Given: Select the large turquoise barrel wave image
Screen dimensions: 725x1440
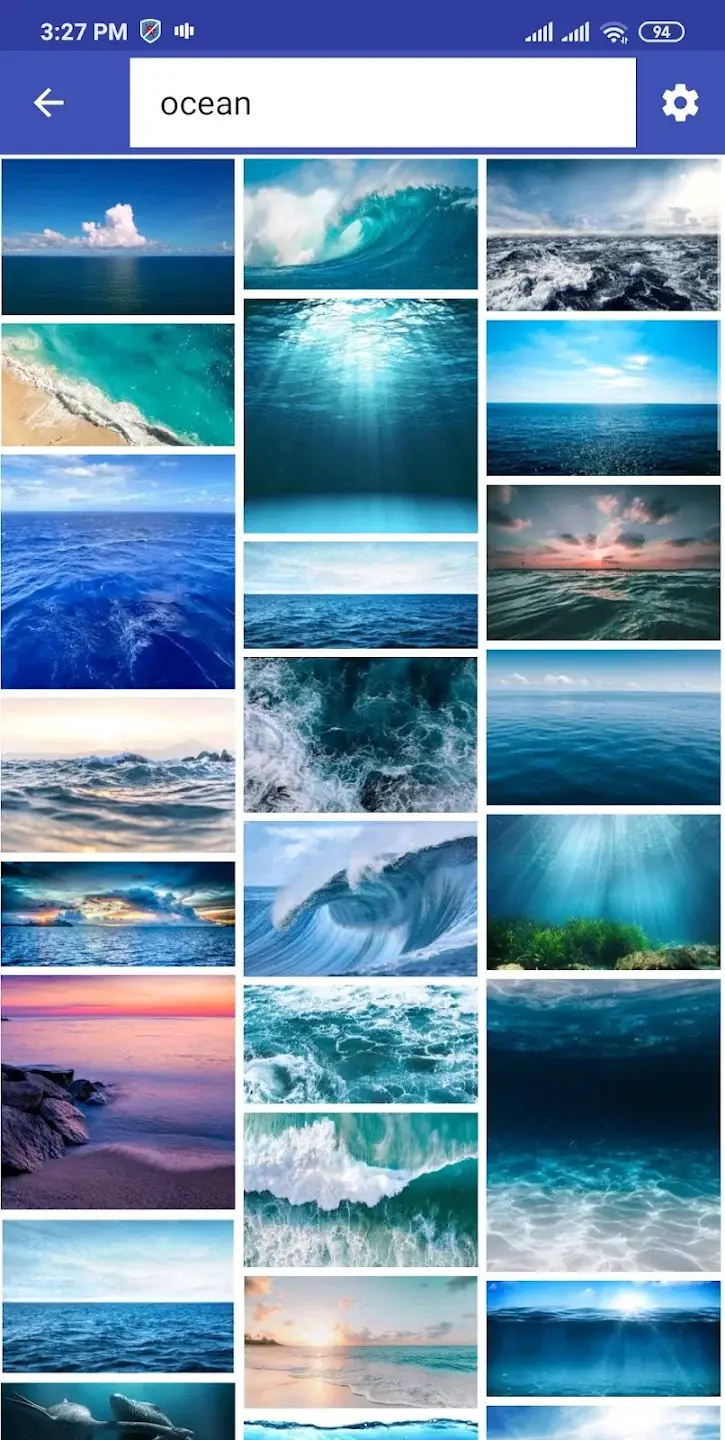Looking at the screenshot, I should (x=361, y=224).
